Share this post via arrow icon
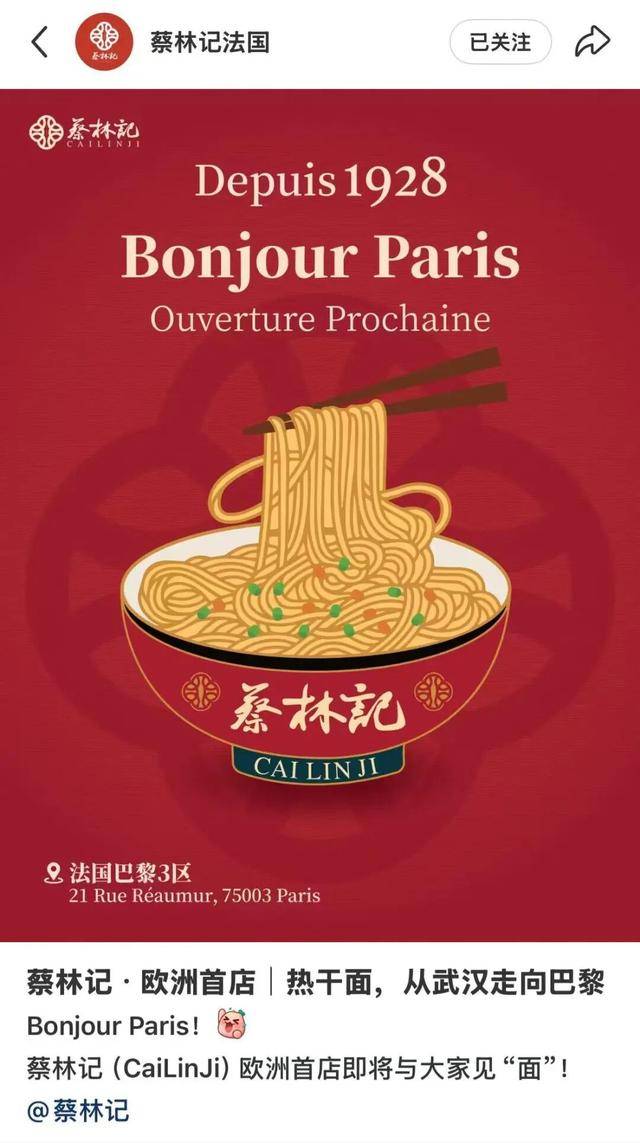Image resolution: width=640 pixels, height=1143 pixels. click(x=592, y=42)
